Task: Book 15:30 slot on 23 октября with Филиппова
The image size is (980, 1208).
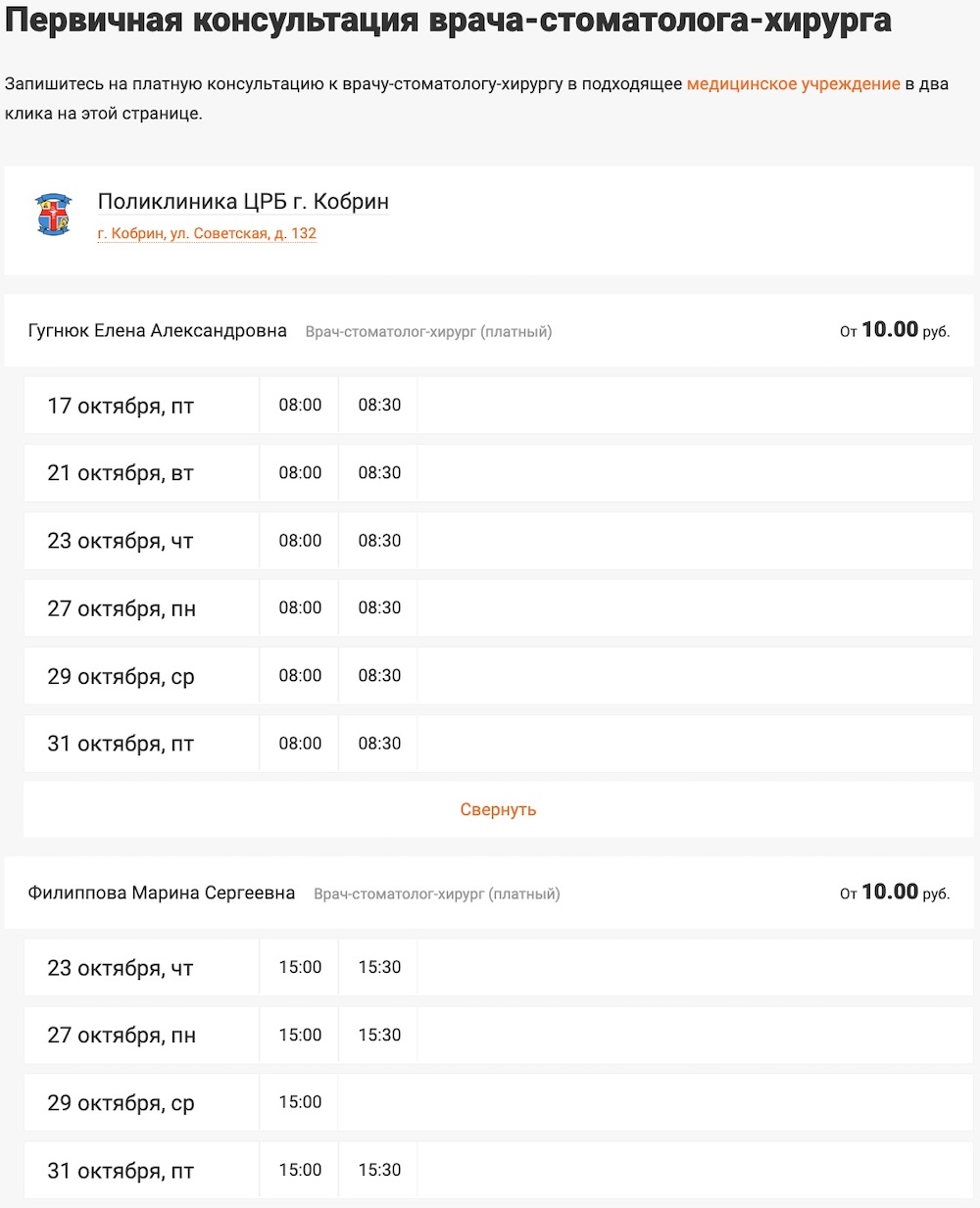Action: point(378,967)
